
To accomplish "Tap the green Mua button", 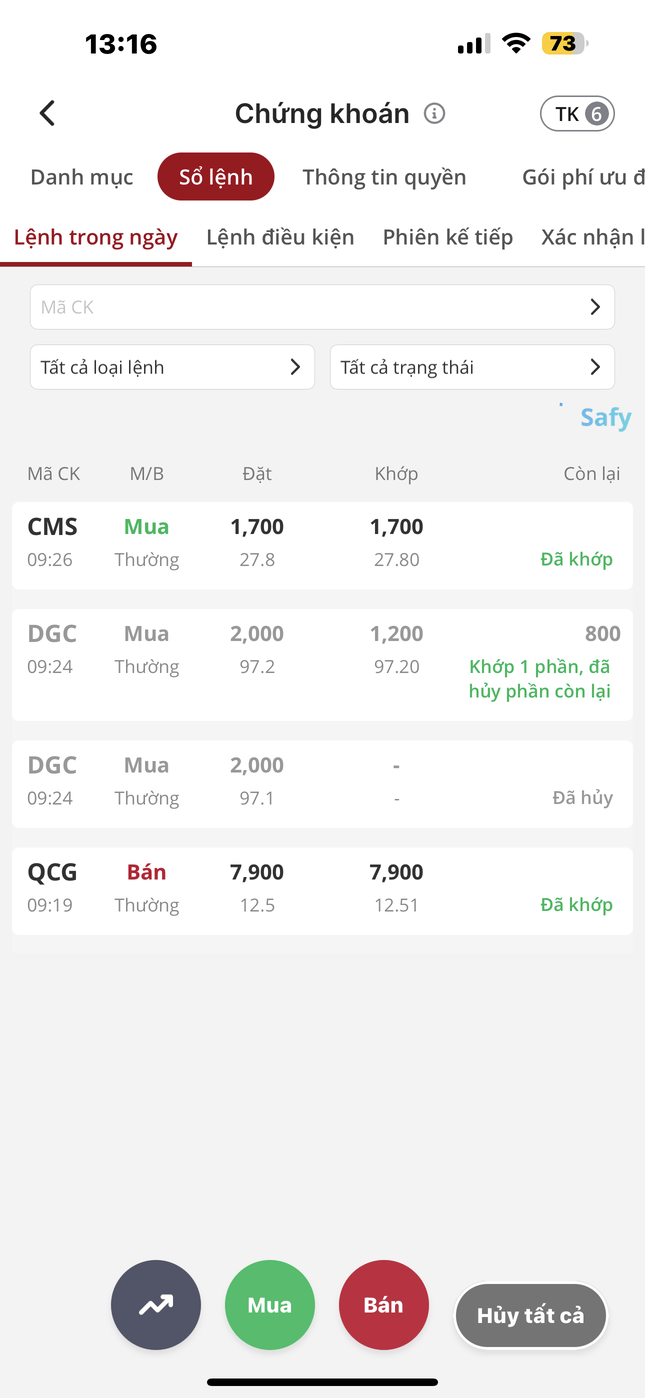I will pyautogui.click(x=270, y=1305).
